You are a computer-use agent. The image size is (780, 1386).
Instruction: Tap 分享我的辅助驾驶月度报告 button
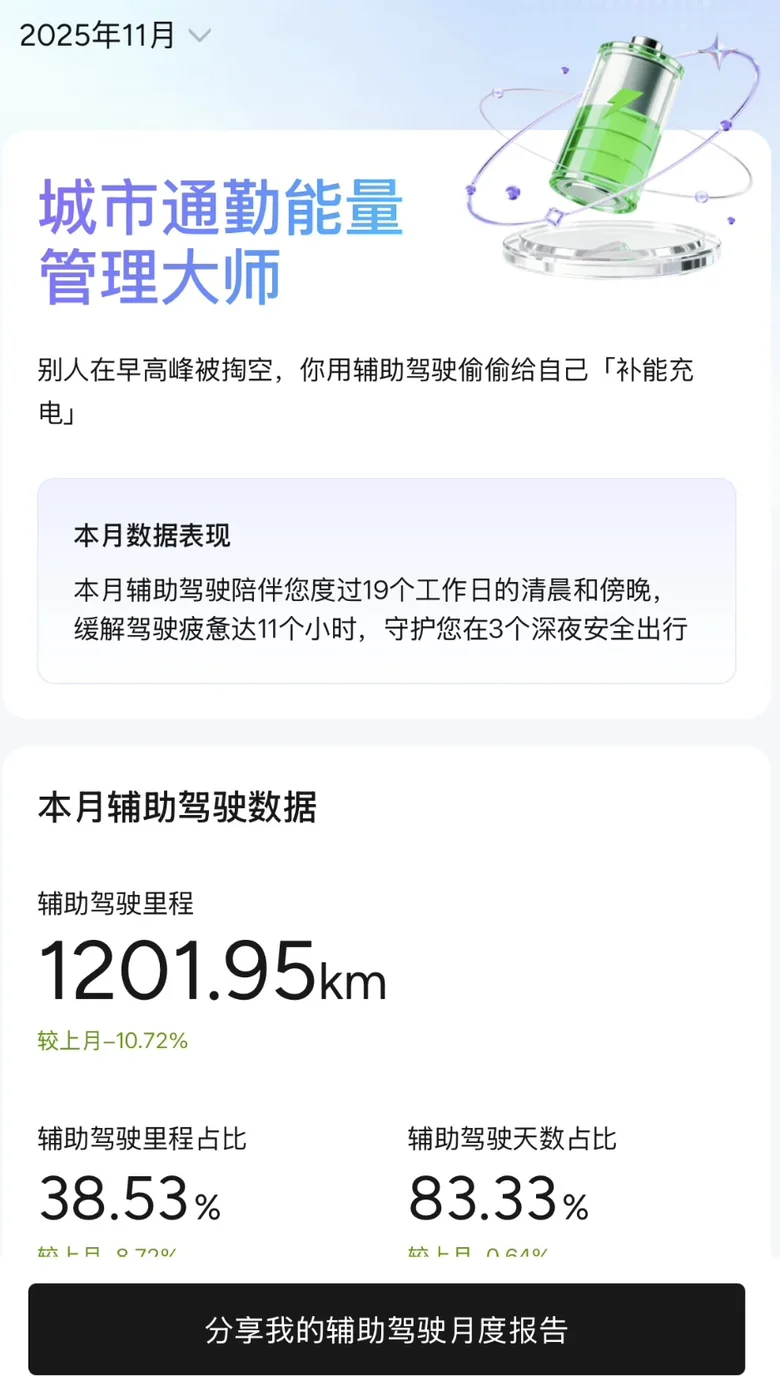(386, 1329)
